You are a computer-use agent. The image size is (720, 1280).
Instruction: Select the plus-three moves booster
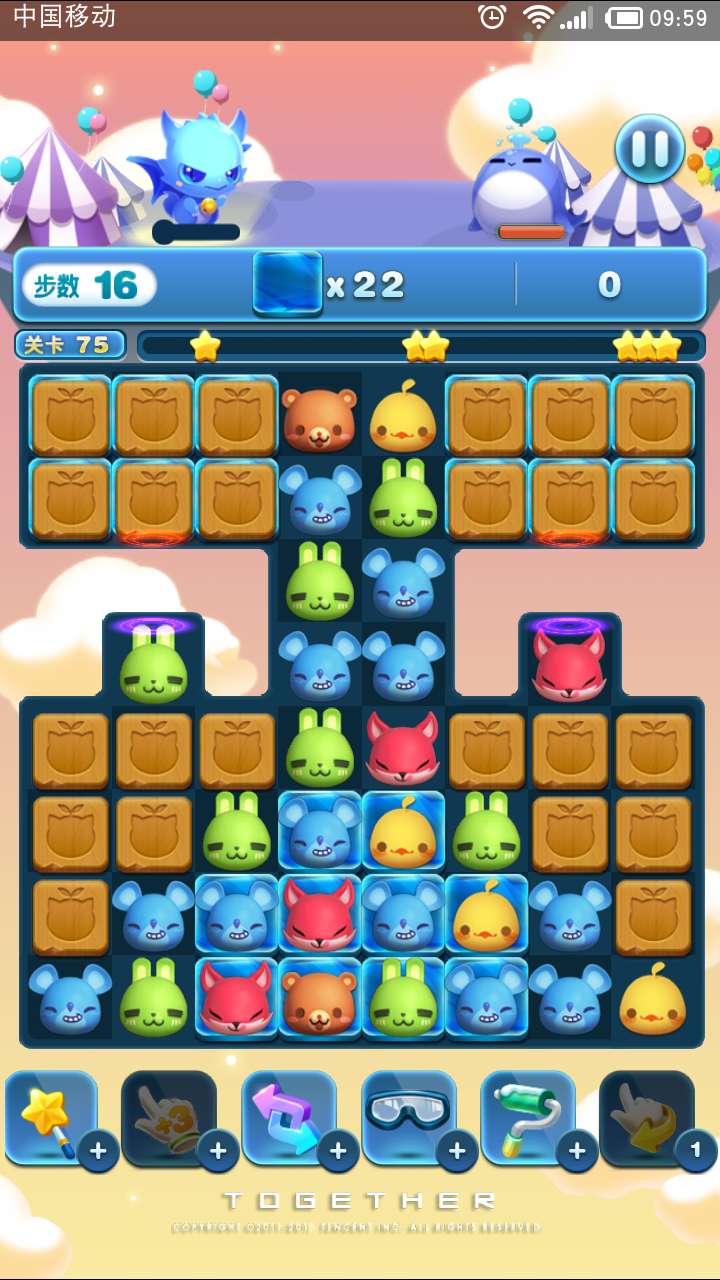169,1117
